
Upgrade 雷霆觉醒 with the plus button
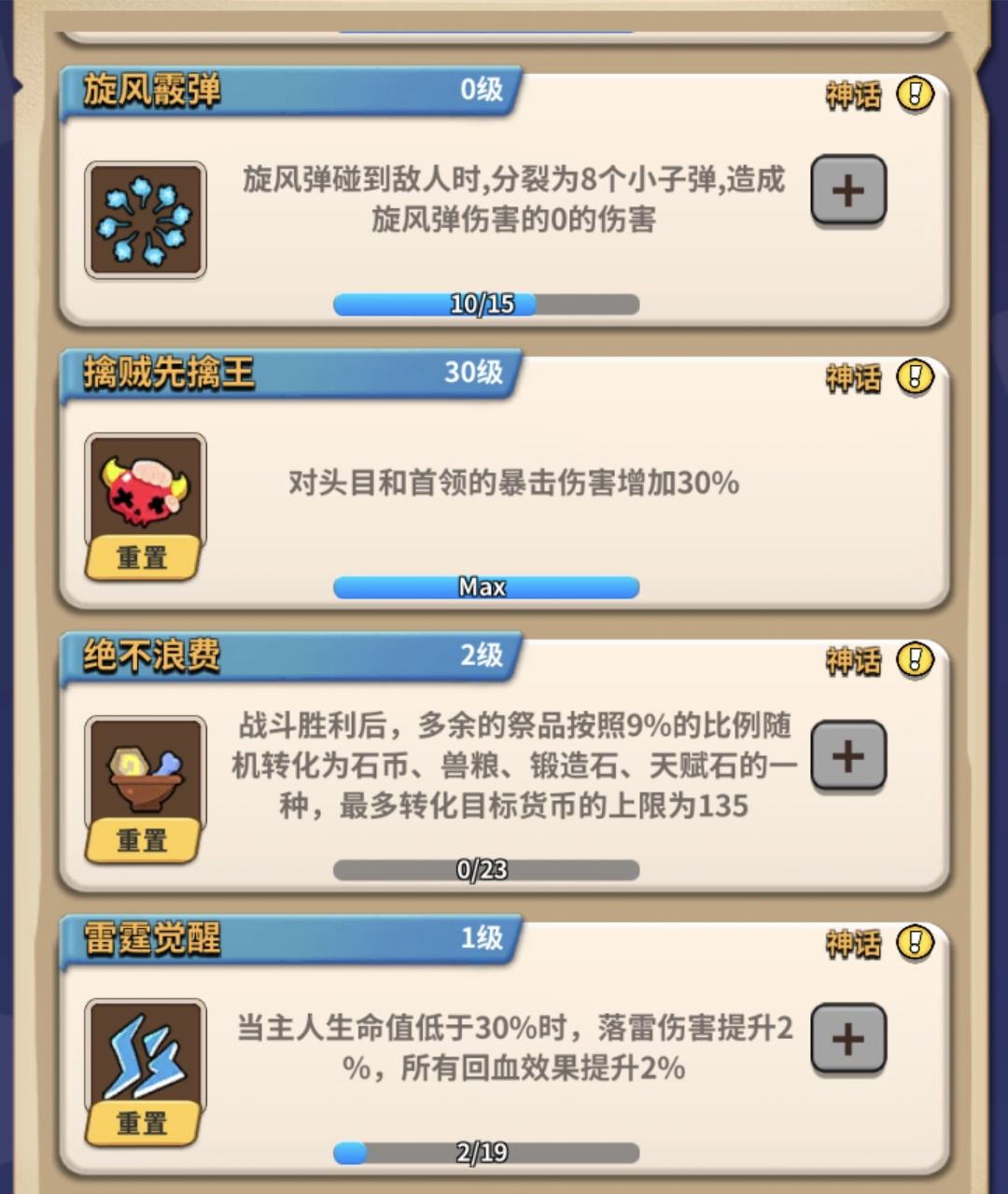(847, 1039)
